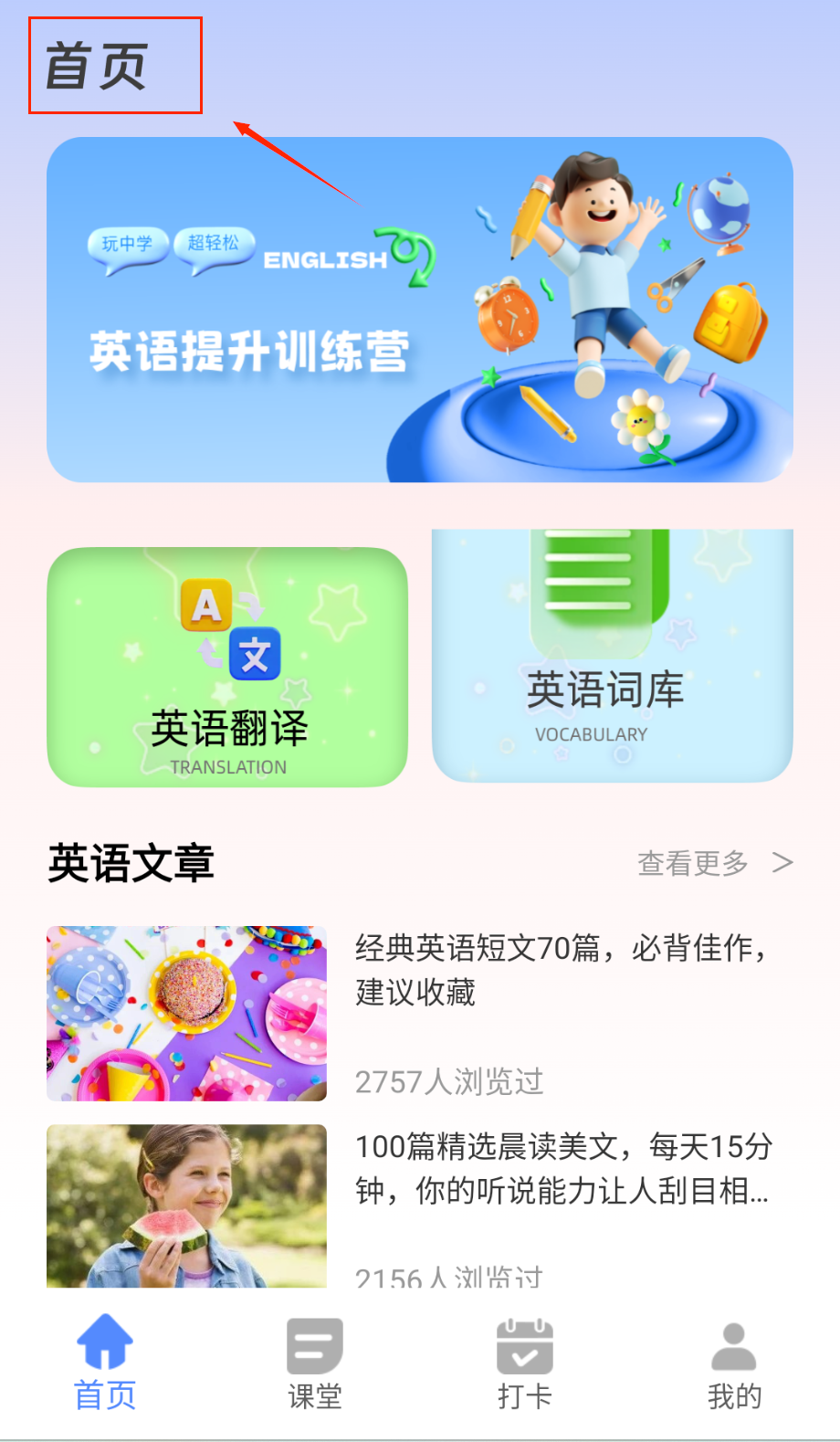The height and width of the screenshot is (1442, 840).
Task: Open the 英语翻译 translation card
Action: (227, 668)
